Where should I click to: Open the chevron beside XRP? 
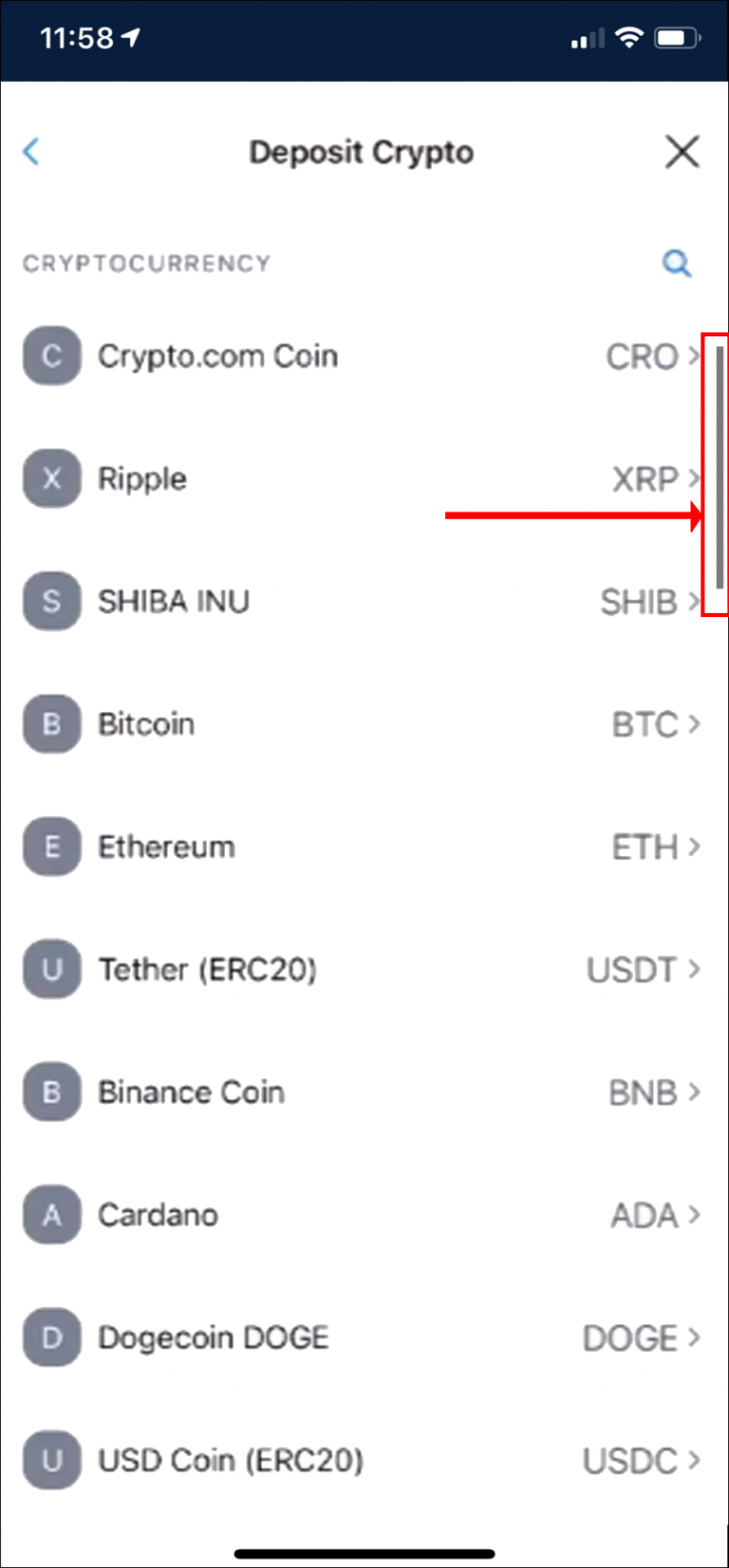[694, 478]
